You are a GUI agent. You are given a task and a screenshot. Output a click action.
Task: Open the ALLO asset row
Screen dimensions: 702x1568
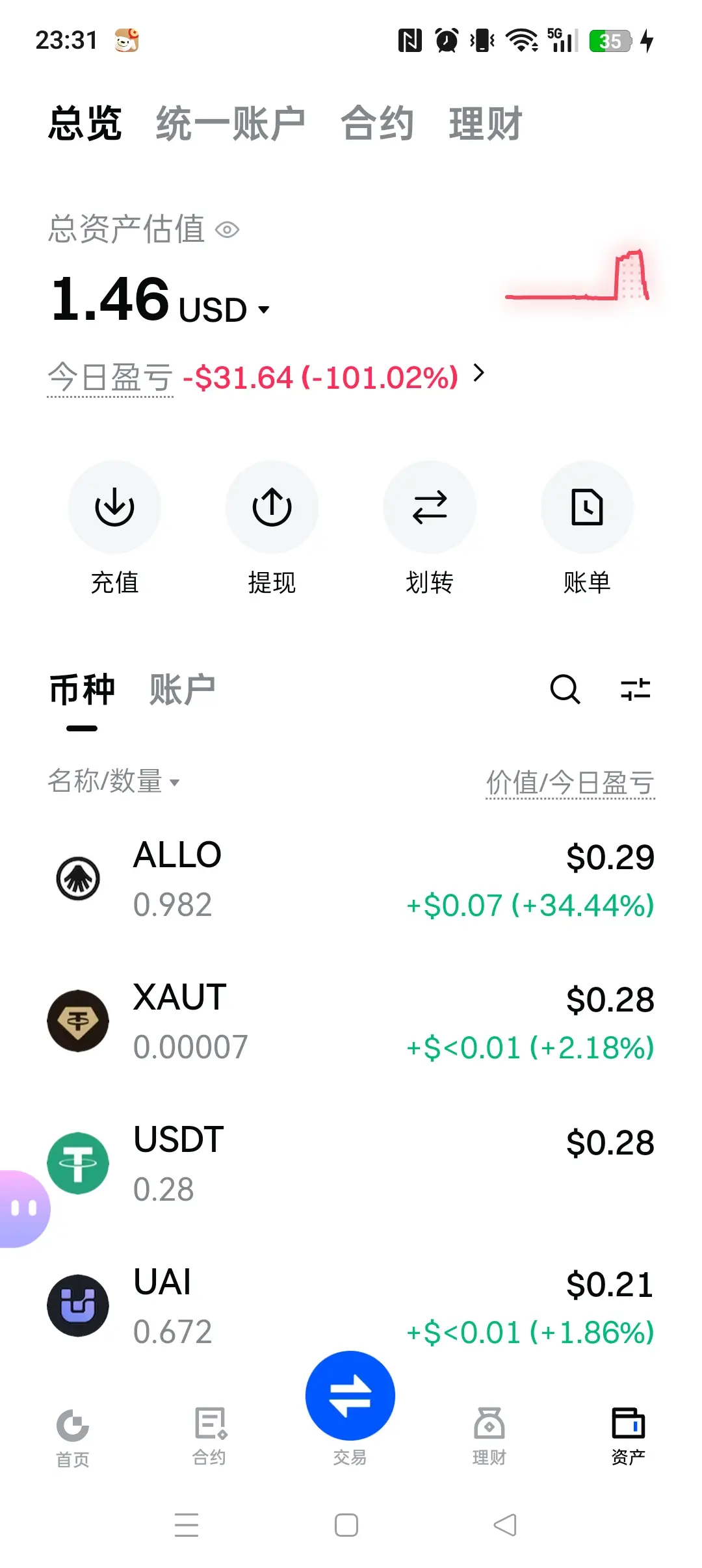(x=351, y=879)
